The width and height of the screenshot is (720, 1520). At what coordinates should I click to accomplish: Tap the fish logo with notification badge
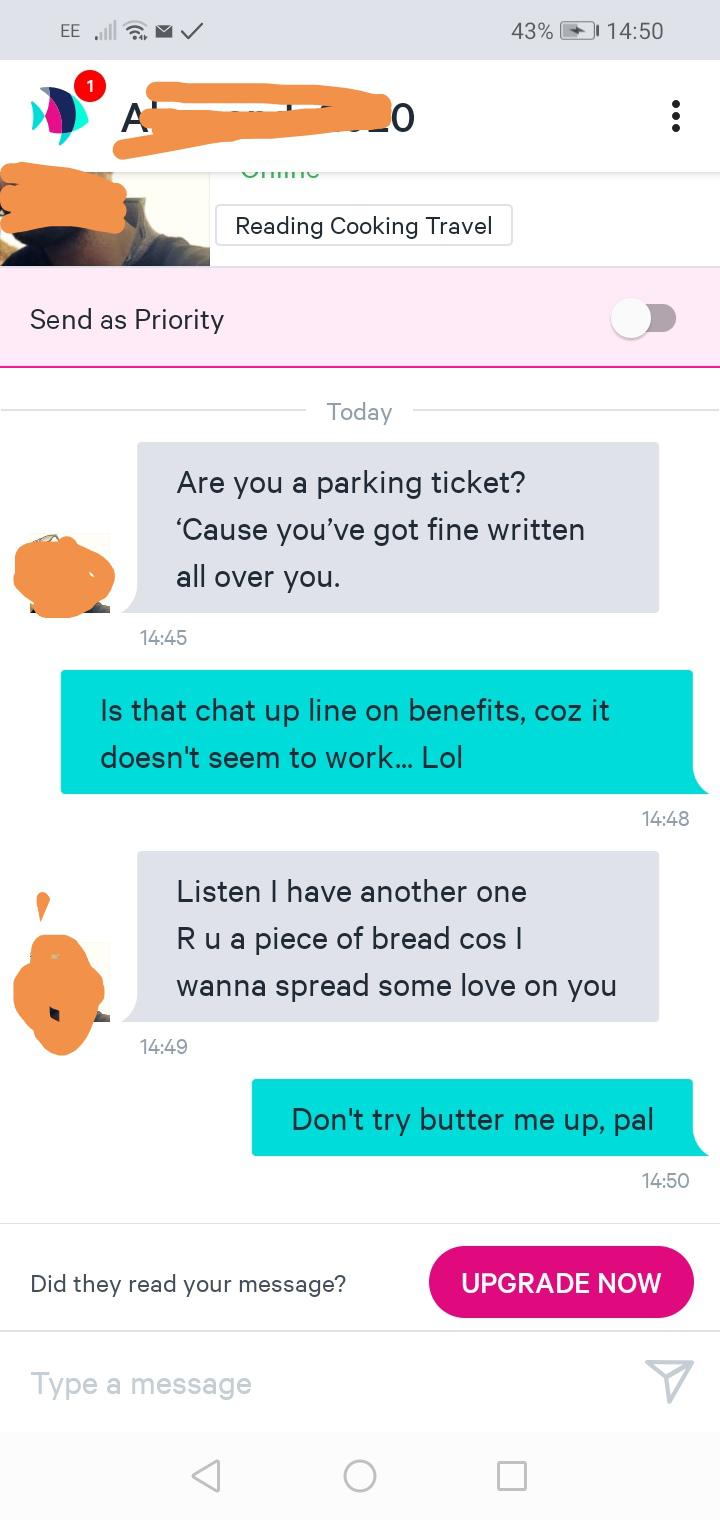tap(62, 113)
